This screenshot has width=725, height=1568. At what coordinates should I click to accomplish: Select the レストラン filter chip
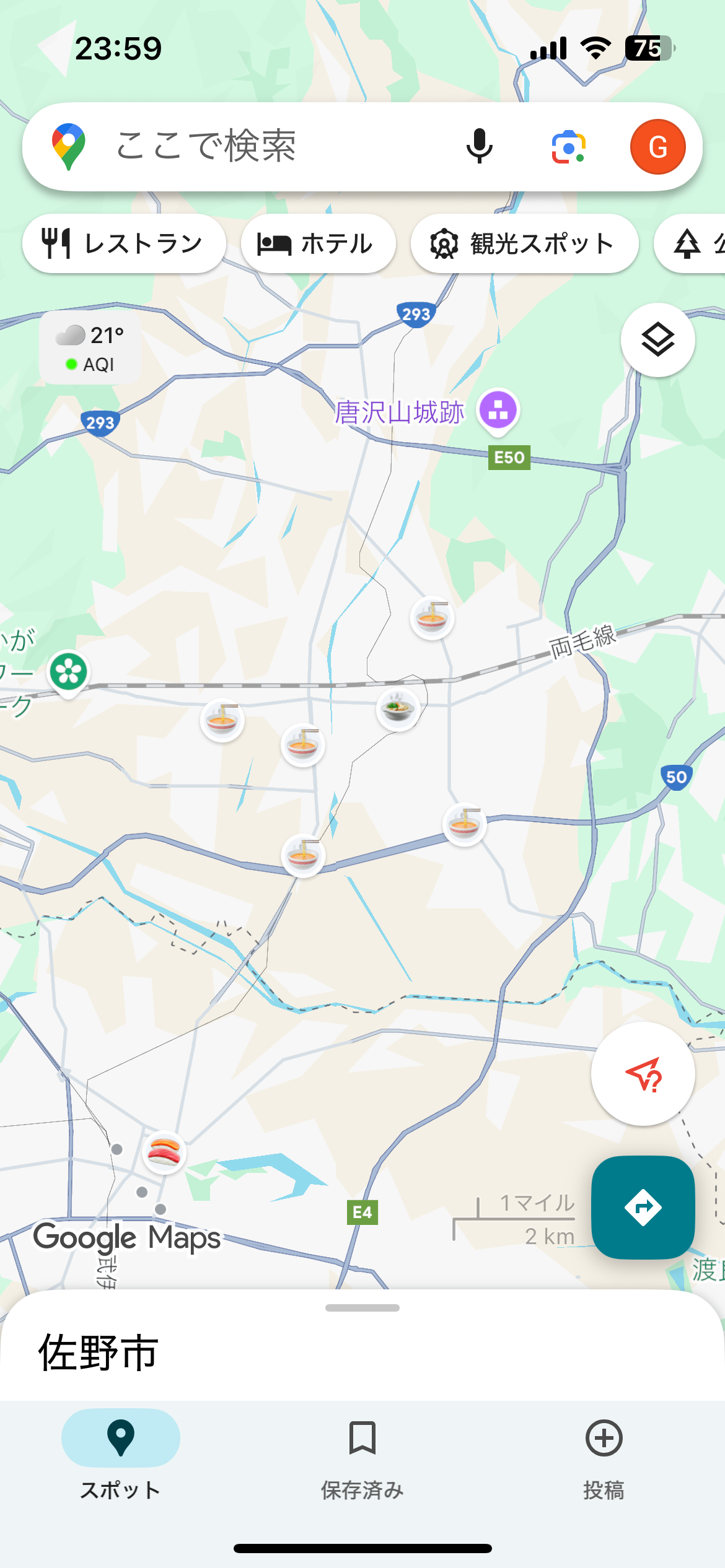(124, 243)
